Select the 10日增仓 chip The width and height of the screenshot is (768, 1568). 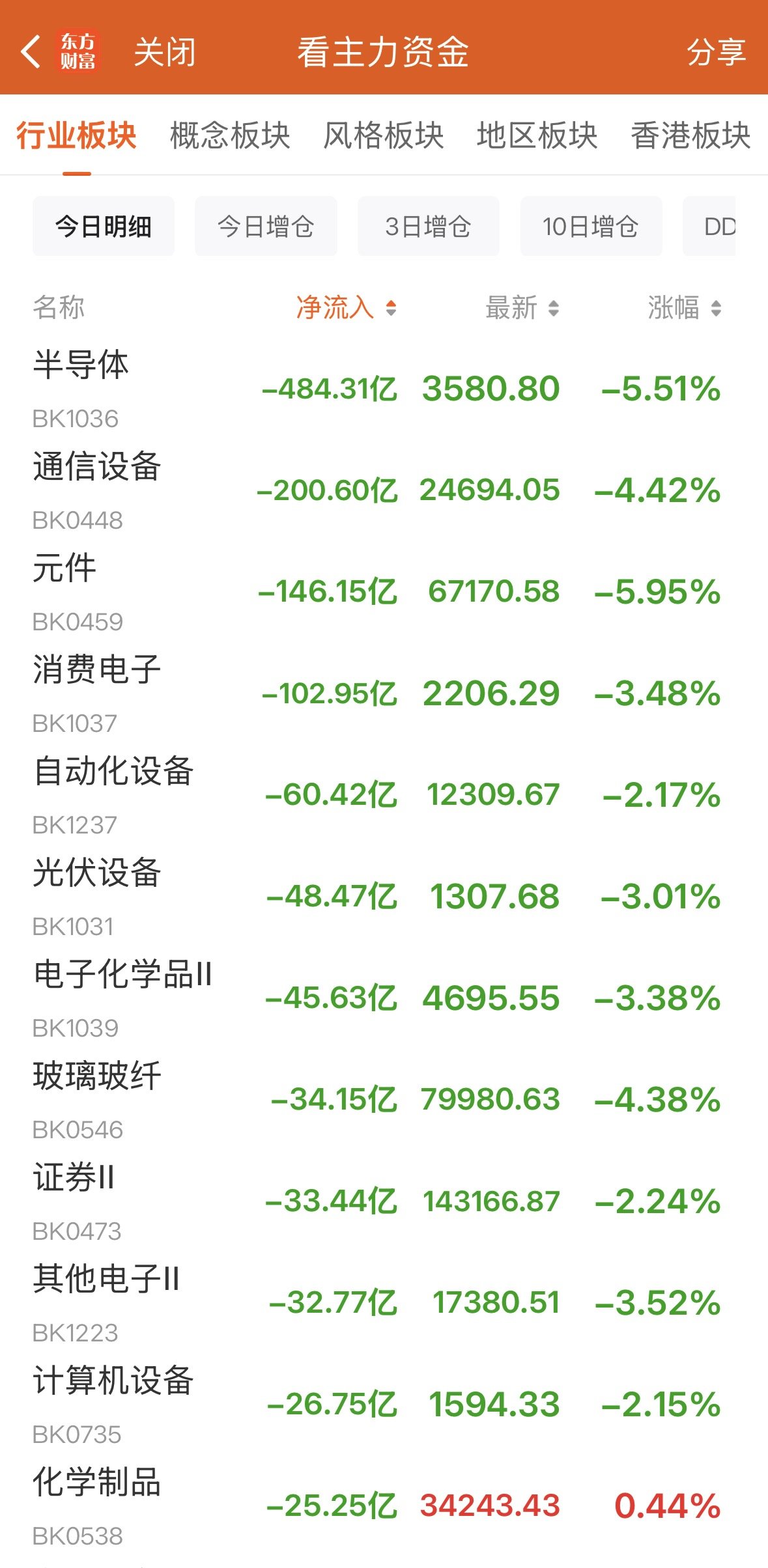pyautogui.click(x=591, y=226)
